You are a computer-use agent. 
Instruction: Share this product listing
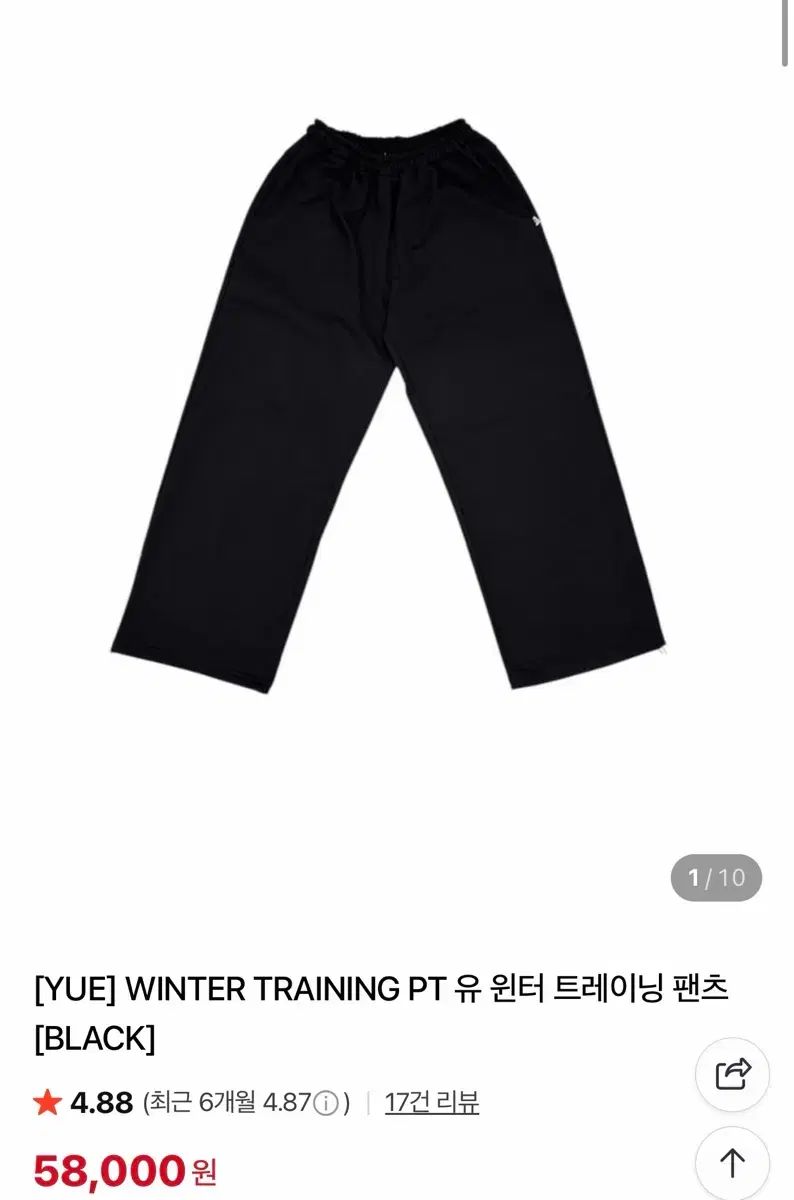[x=732, y=1074]
